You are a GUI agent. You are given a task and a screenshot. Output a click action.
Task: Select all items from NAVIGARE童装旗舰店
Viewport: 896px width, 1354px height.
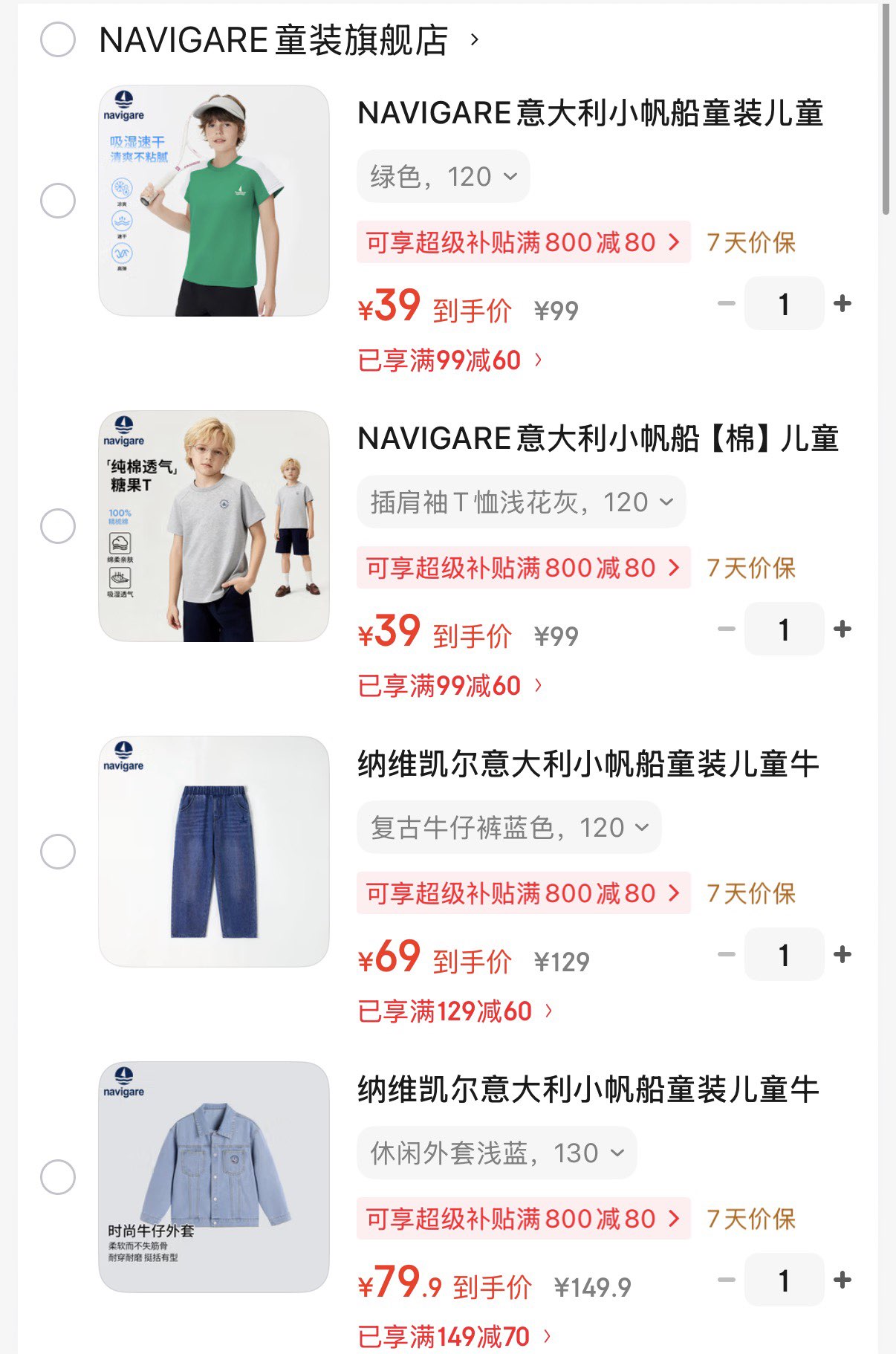[58, 39]
